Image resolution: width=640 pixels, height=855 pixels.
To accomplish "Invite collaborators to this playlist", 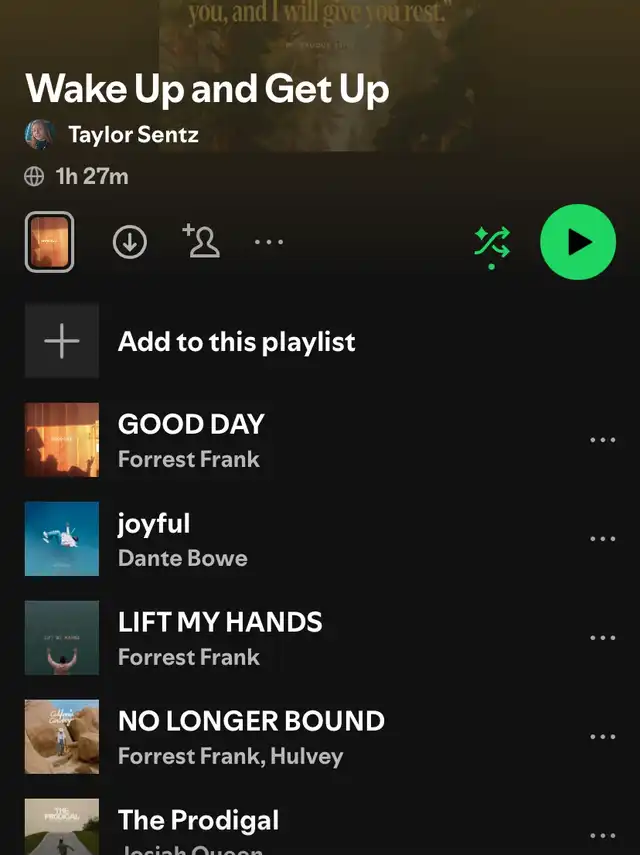I will [202, 242].
